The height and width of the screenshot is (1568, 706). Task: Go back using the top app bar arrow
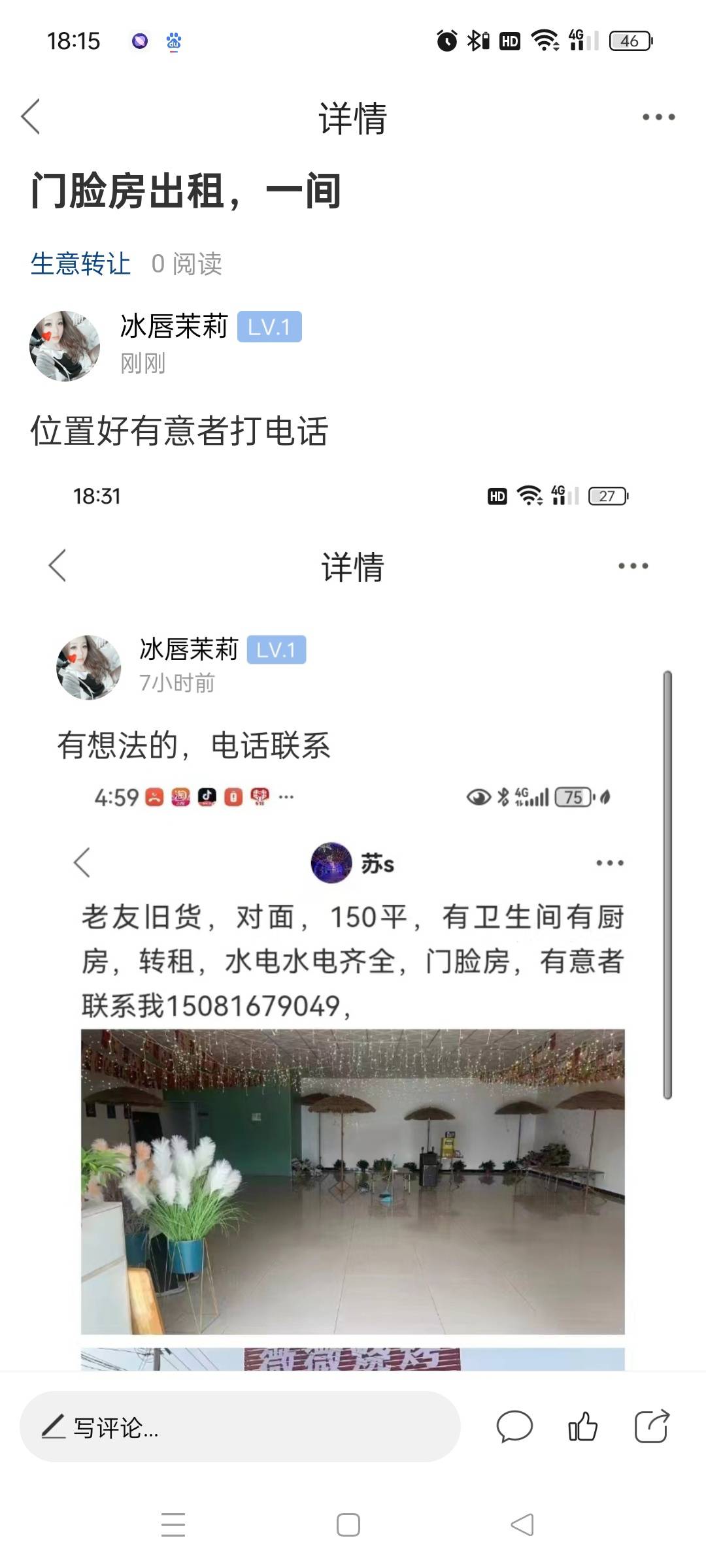[x=31, y=117]
